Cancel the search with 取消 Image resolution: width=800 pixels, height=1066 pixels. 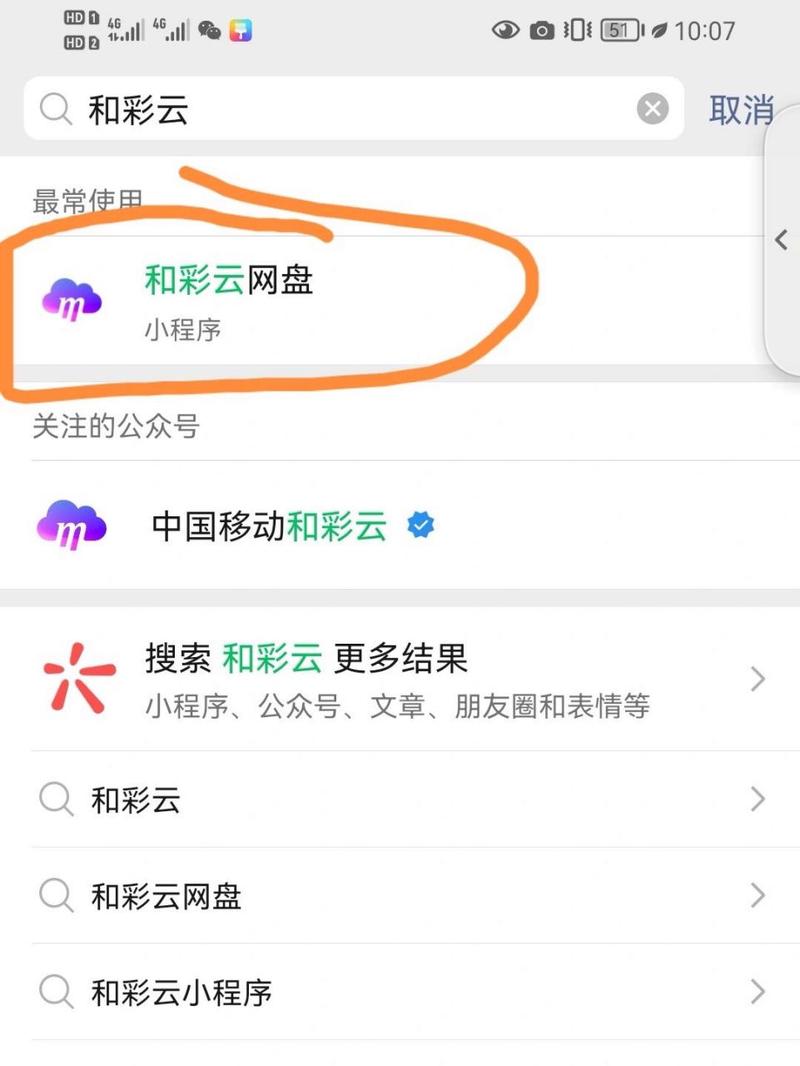(741, 109)
